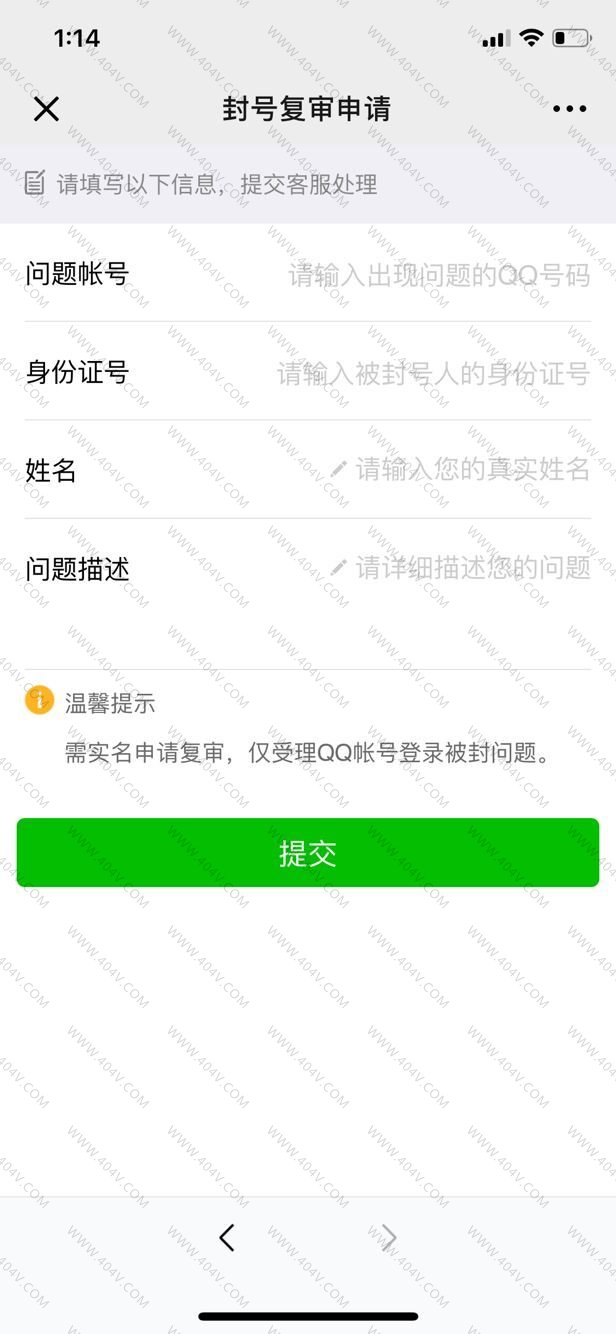Open the three-dot overflow menu
The image size is (616, 1334).
tap(569, 109)
